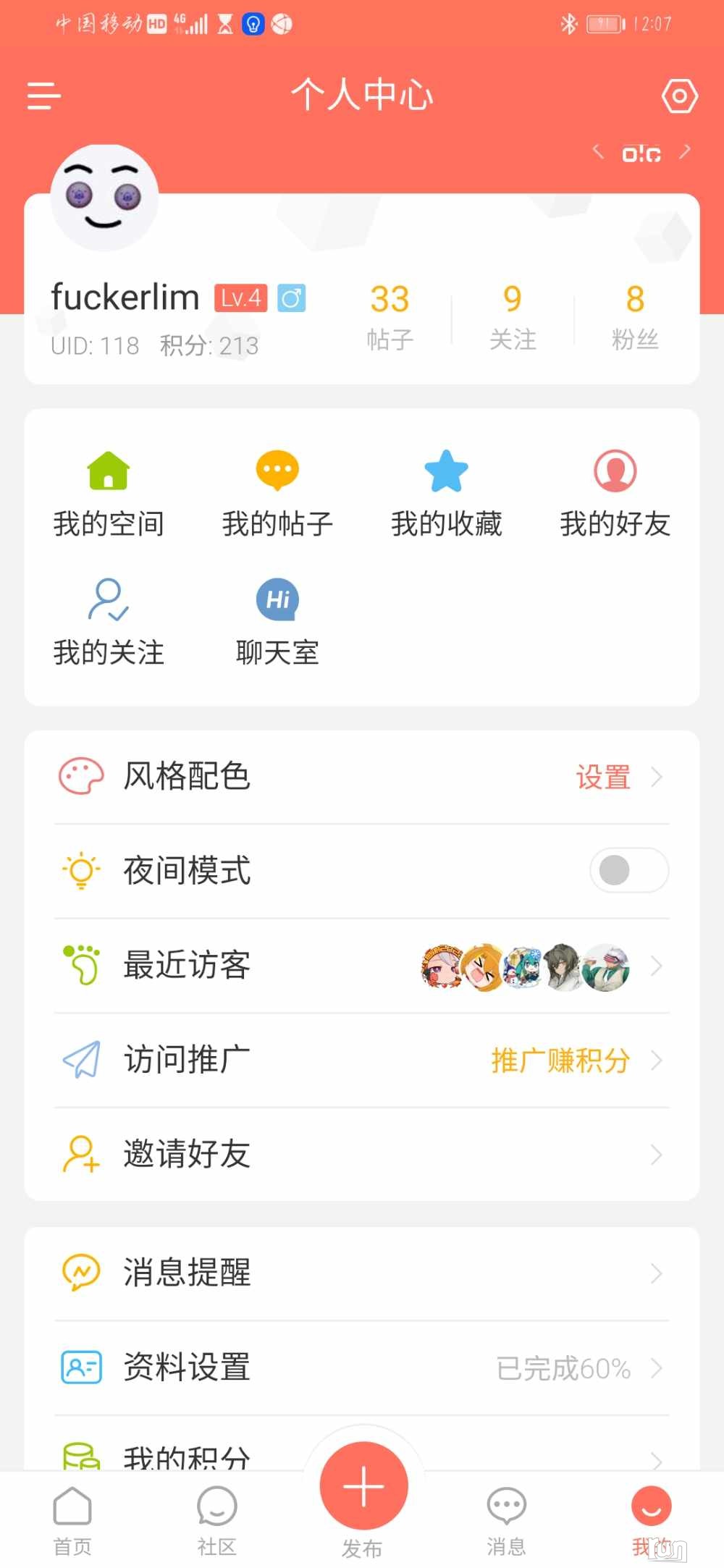Viewport: 724px width, 1568px height.
Task: Open 消息提醒 notification settings
Action: (x=362, y=1273)
